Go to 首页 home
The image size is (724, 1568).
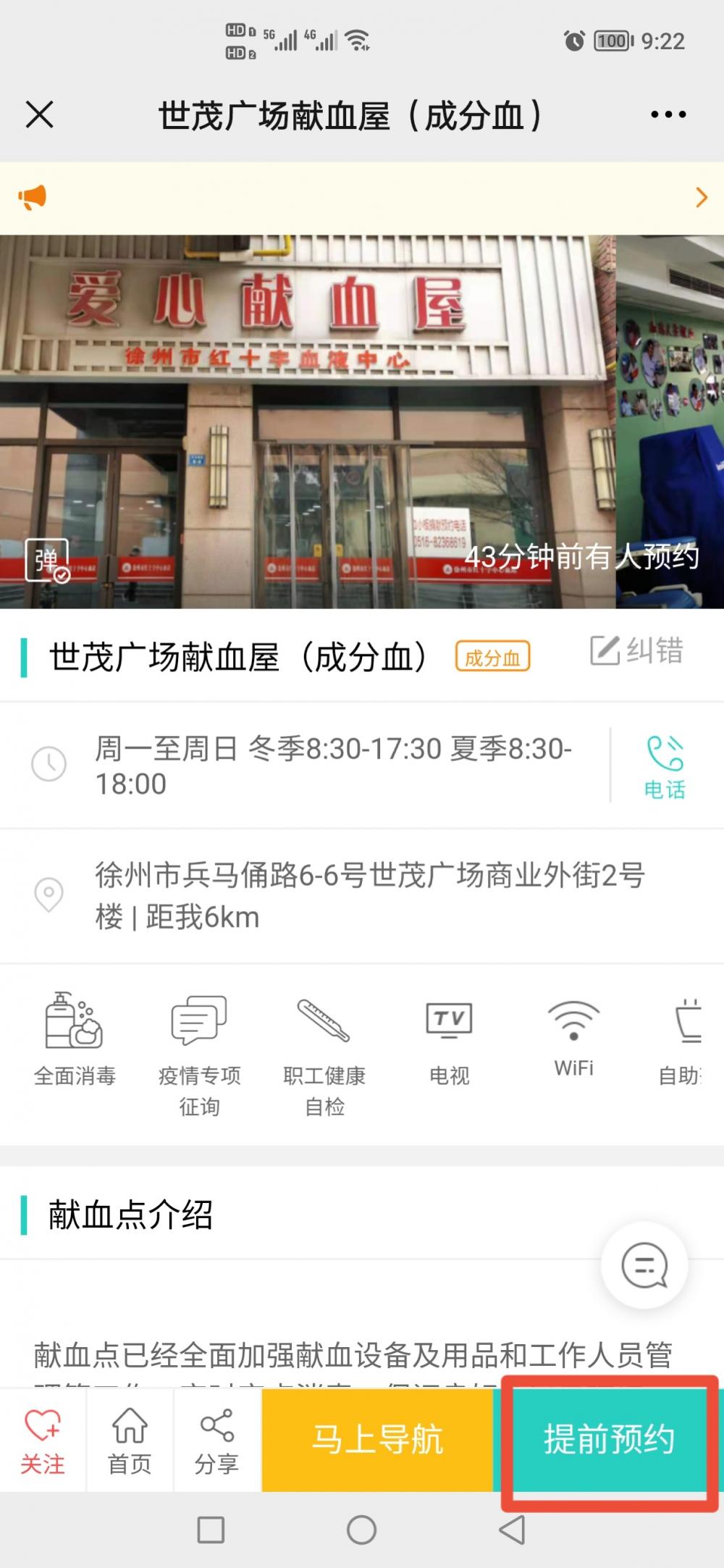pos(130,1441)
